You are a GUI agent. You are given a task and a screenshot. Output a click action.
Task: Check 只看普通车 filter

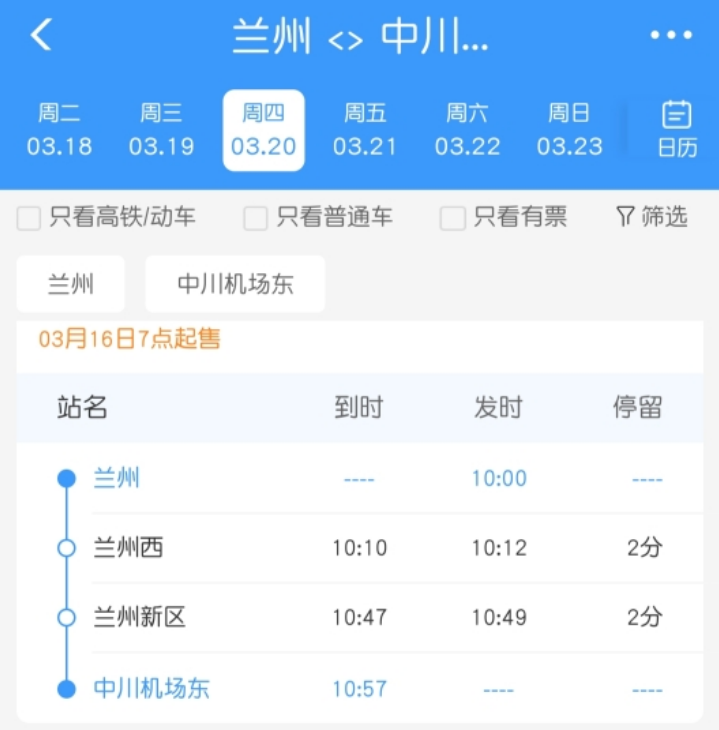[256, 218]
